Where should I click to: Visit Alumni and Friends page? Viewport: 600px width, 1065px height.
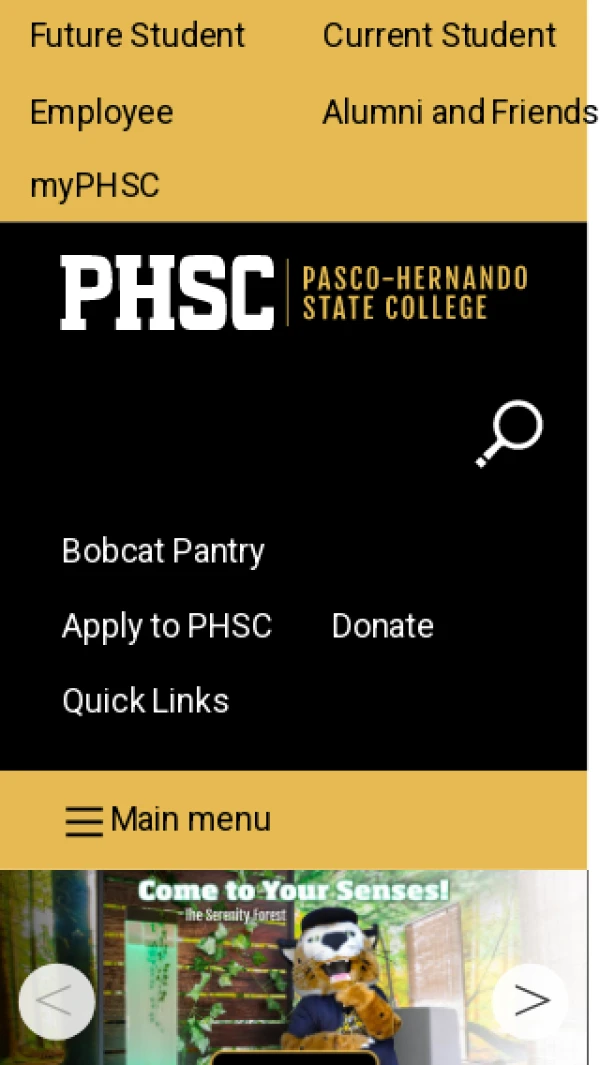[x=459, y=112]
